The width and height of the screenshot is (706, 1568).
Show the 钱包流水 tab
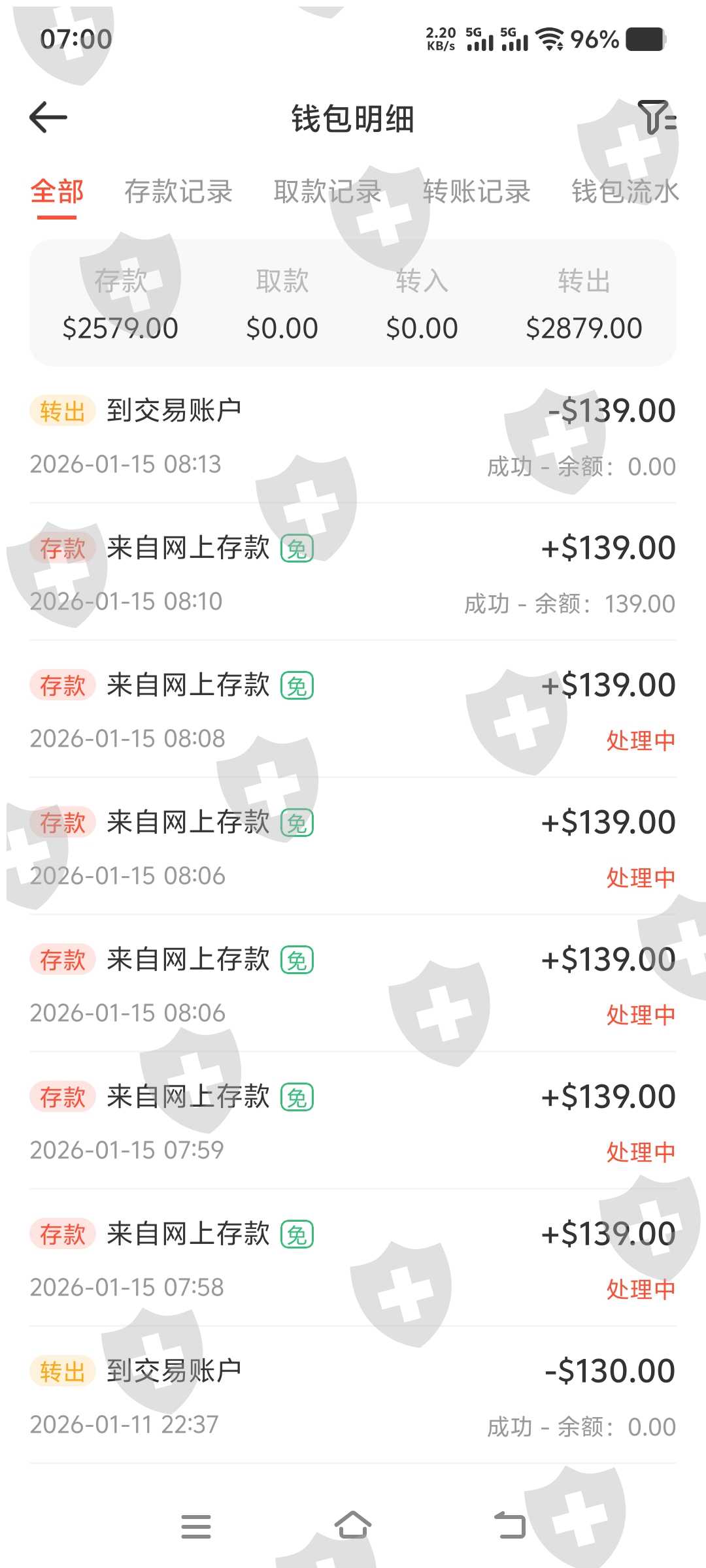point(625,192)
